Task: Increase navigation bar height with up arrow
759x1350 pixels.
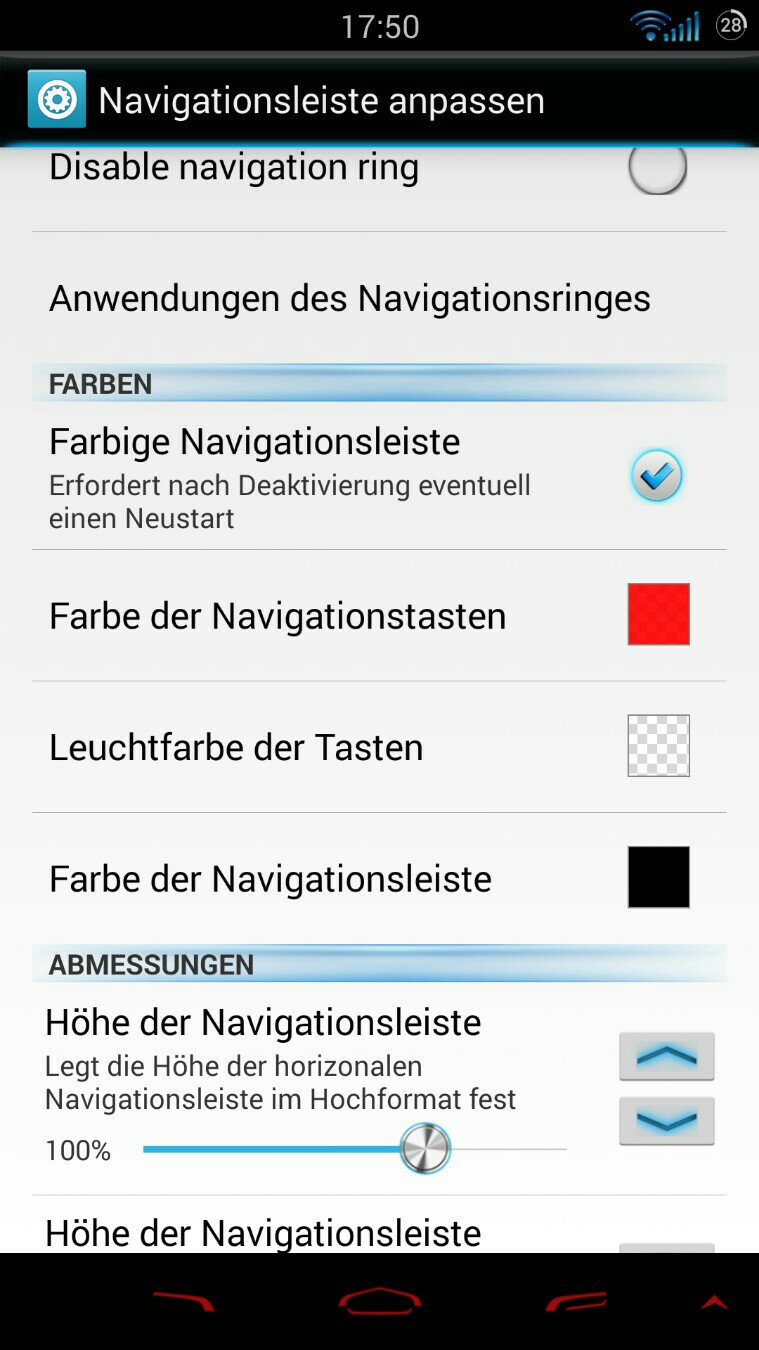Action: [x=667, y=1056]
